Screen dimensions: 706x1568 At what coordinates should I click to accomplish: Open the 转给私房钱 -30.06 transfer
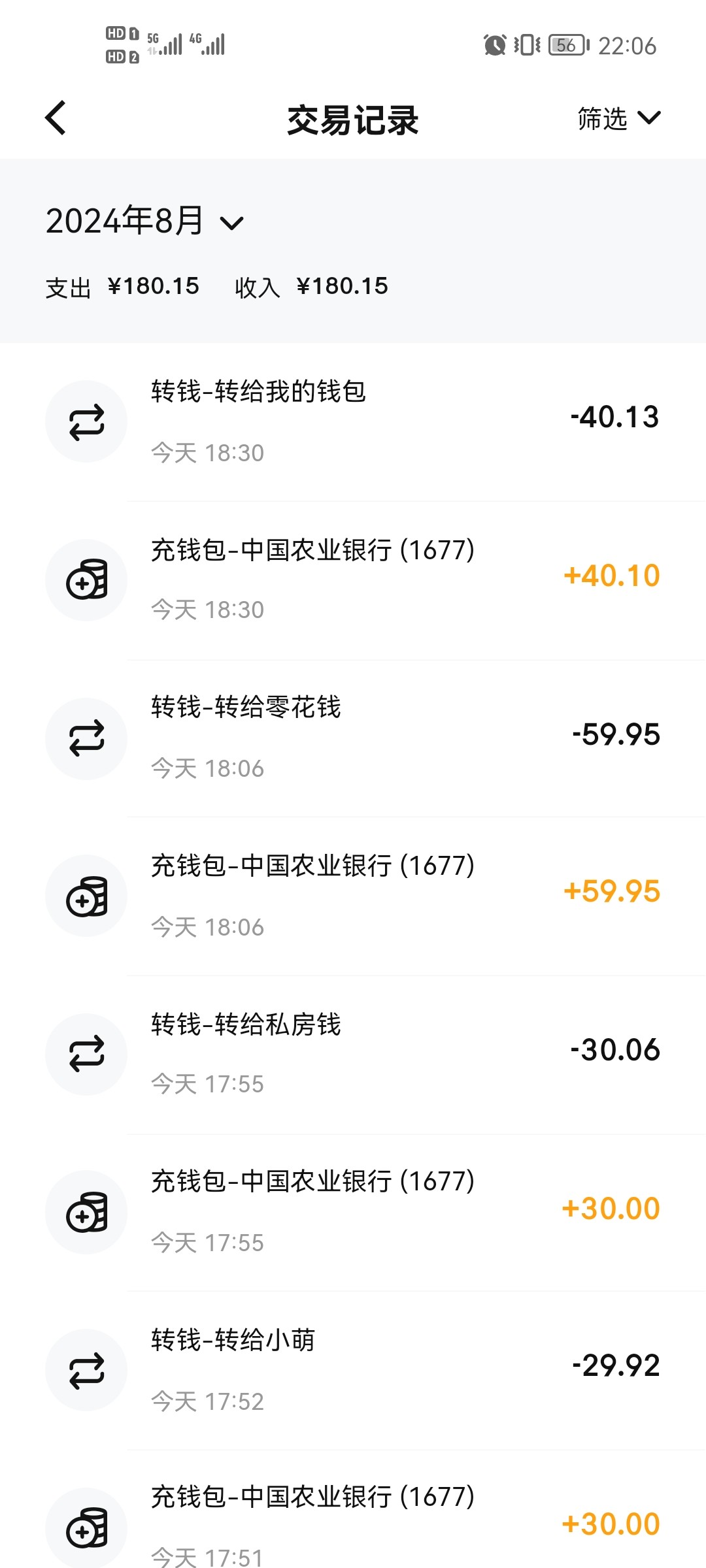[353, 1053]
